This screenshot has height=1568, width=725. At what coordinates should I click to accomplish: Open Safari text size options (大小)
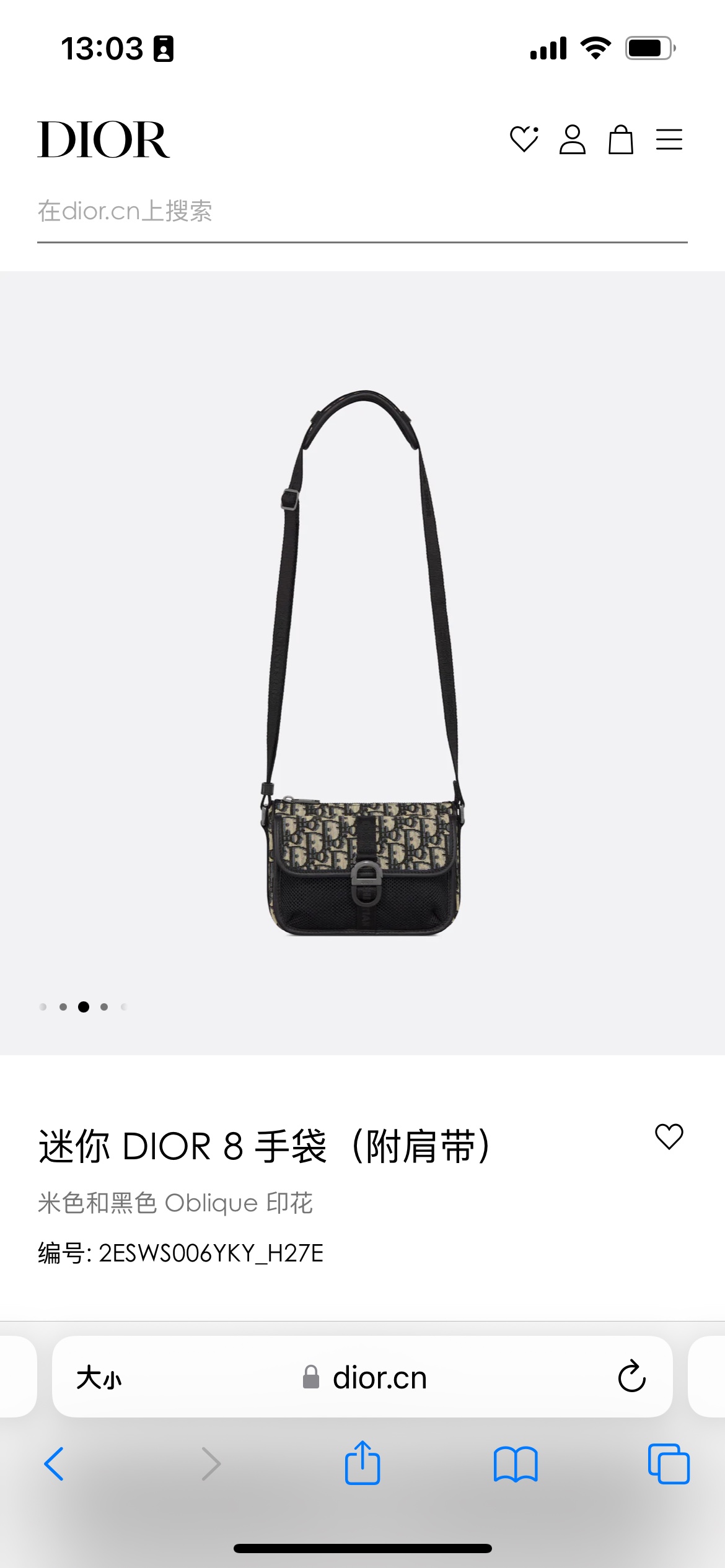tap(99, 1378)
